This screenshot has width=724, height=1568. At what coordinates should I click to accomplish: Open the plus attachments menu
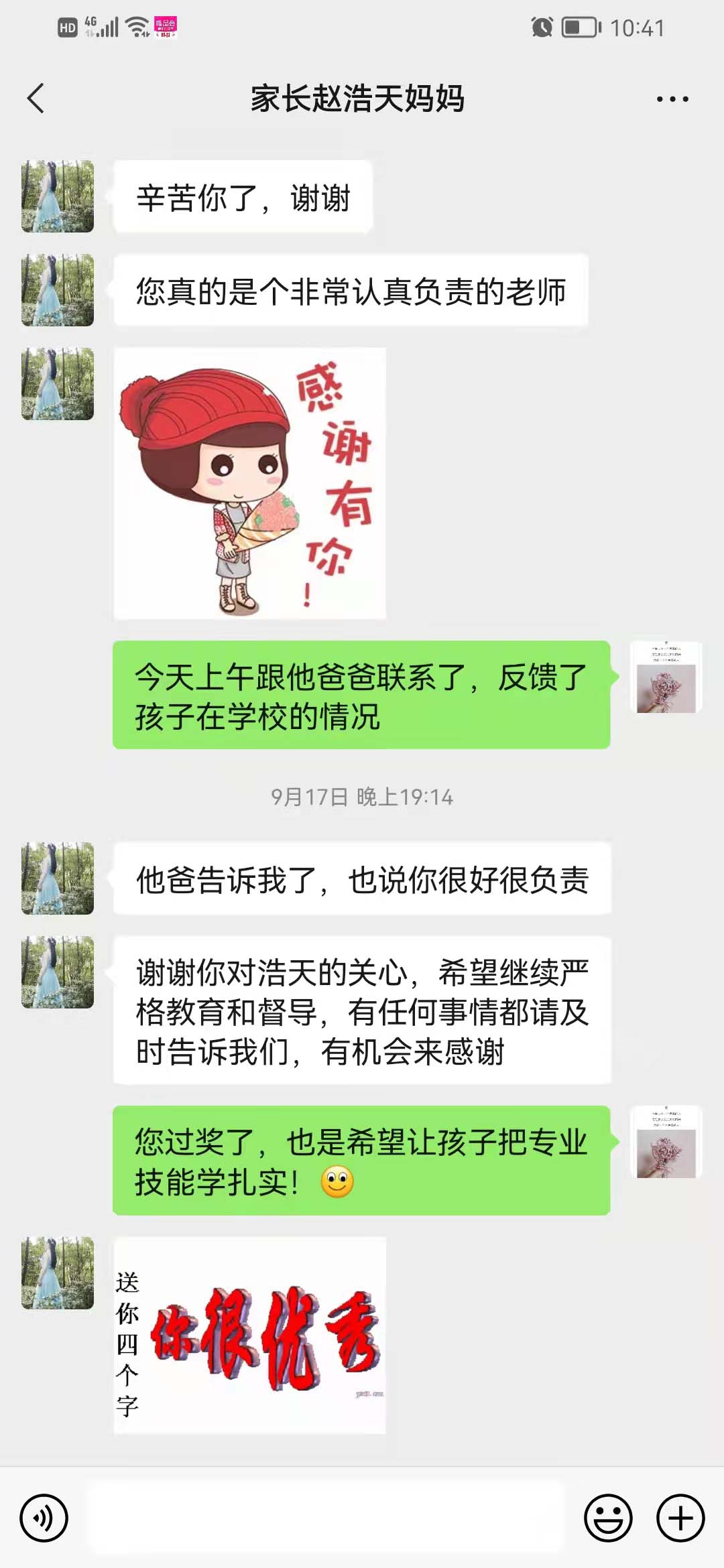pos(680,1518)
